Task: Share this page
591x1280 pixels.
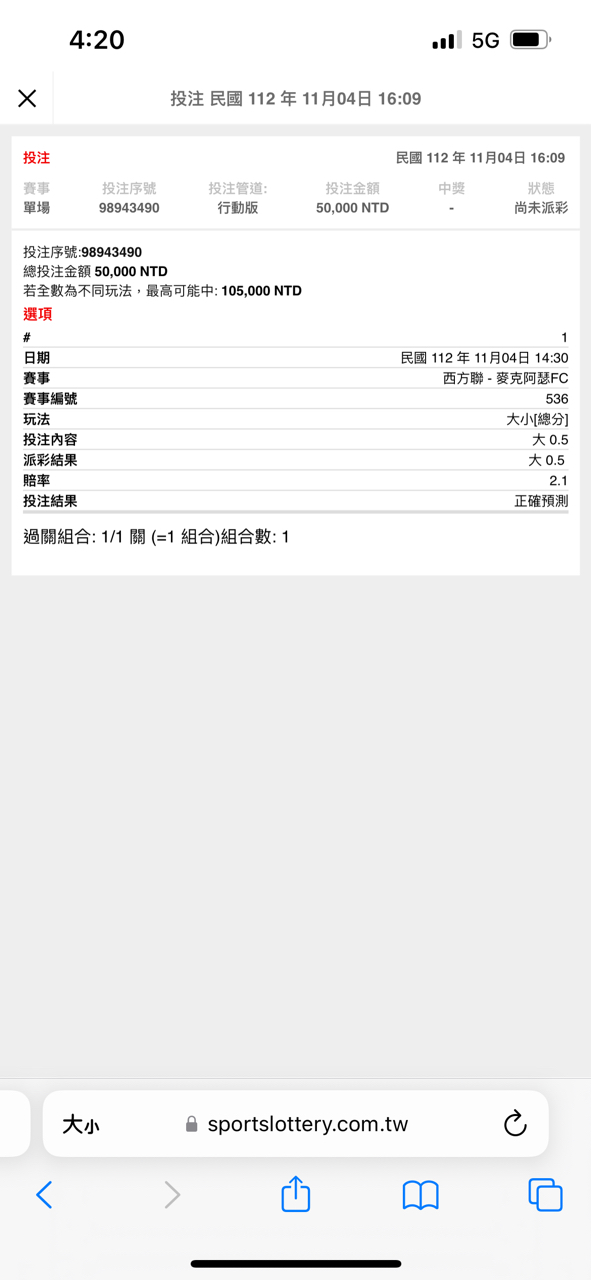Action: 295,1193
